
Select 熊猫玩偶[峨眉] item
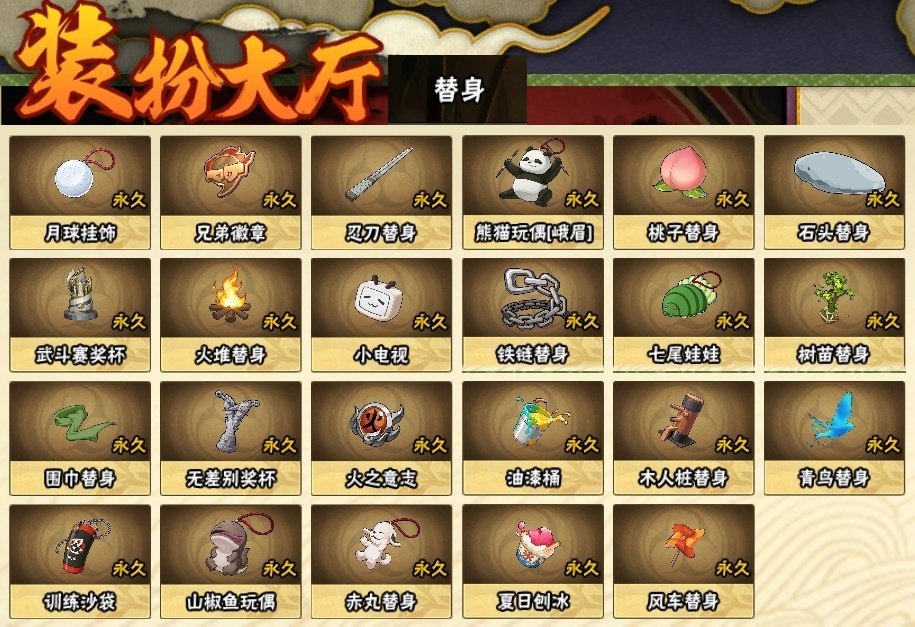click(533, 192)
